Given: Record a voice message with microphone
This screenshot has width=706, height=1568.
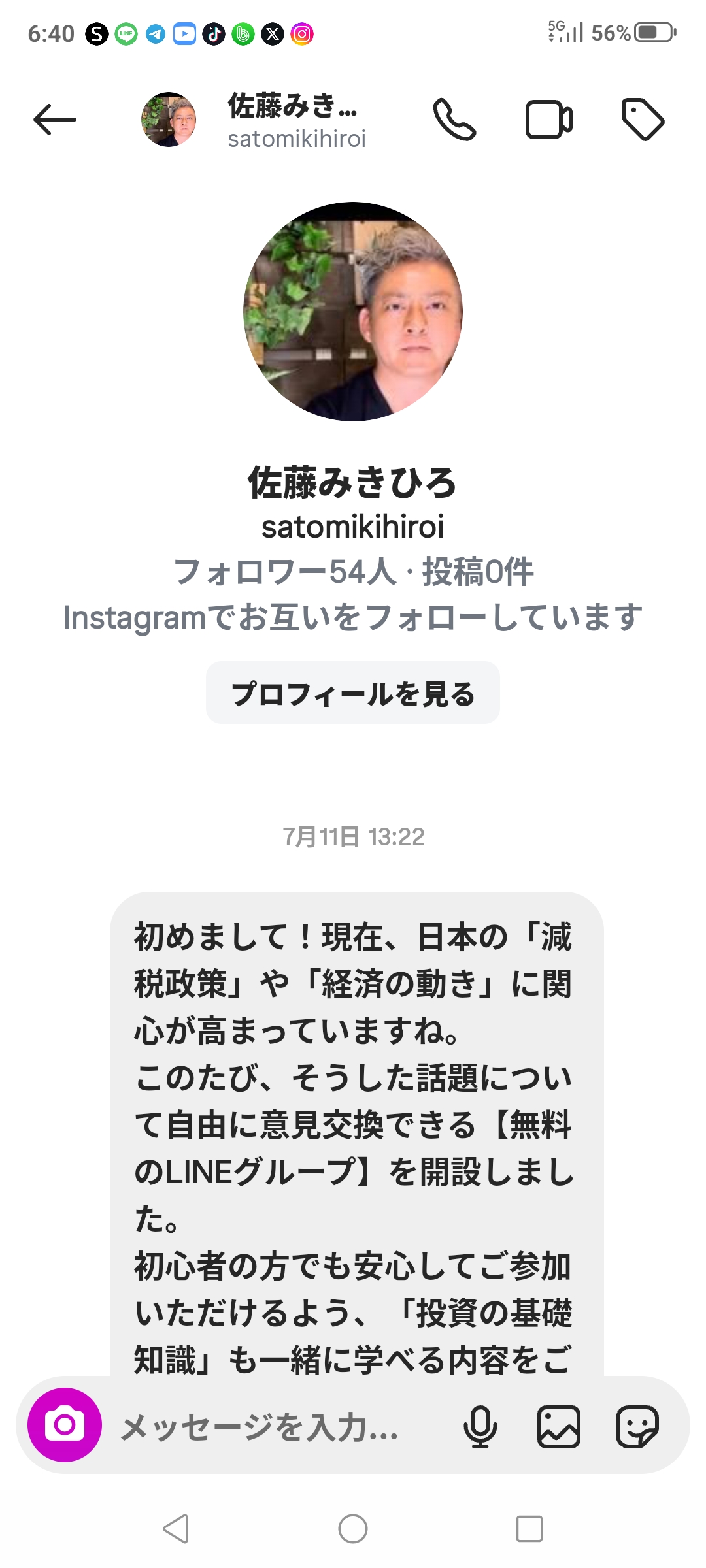Looking at the screenshot, I should 480,1426.
